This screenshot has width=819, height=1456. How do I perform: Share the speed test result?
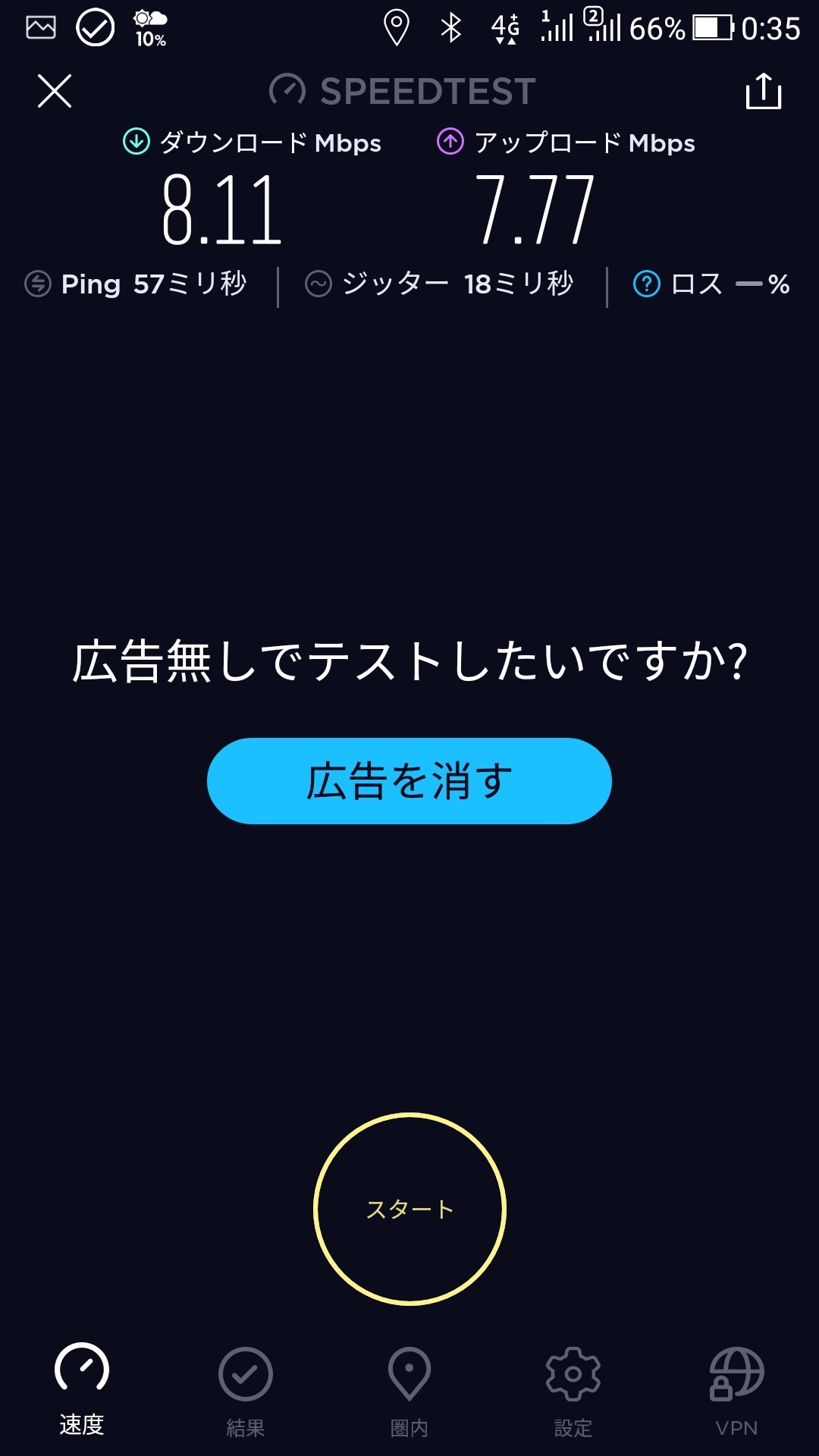pyautogui.click(x=764, y=91)
